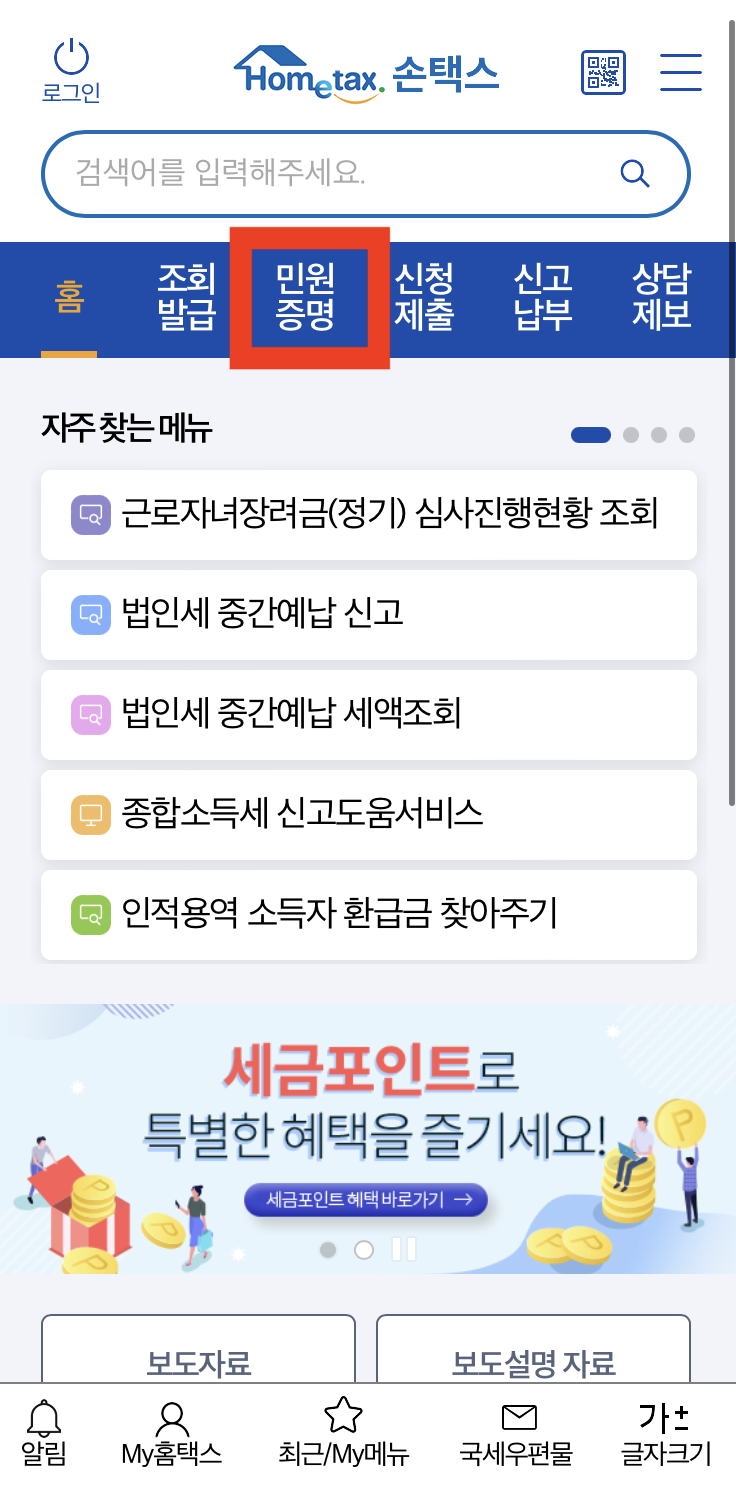
Task: Tap the 세금포인트 혜택 바로가기 link
Action: tap(367, 1201)
